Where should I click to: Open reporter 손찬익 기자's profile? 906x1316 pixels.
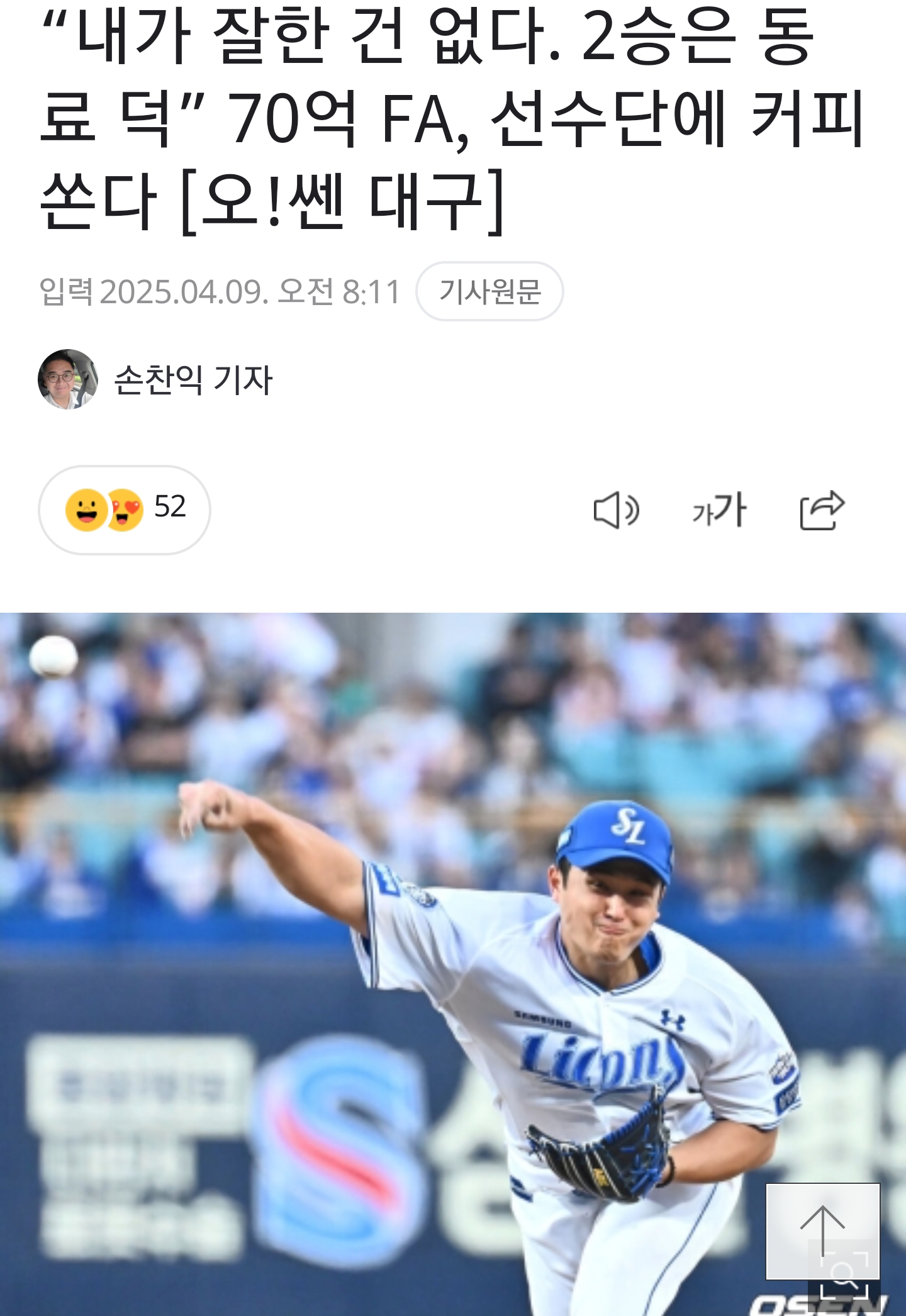(x=193, y=380)
